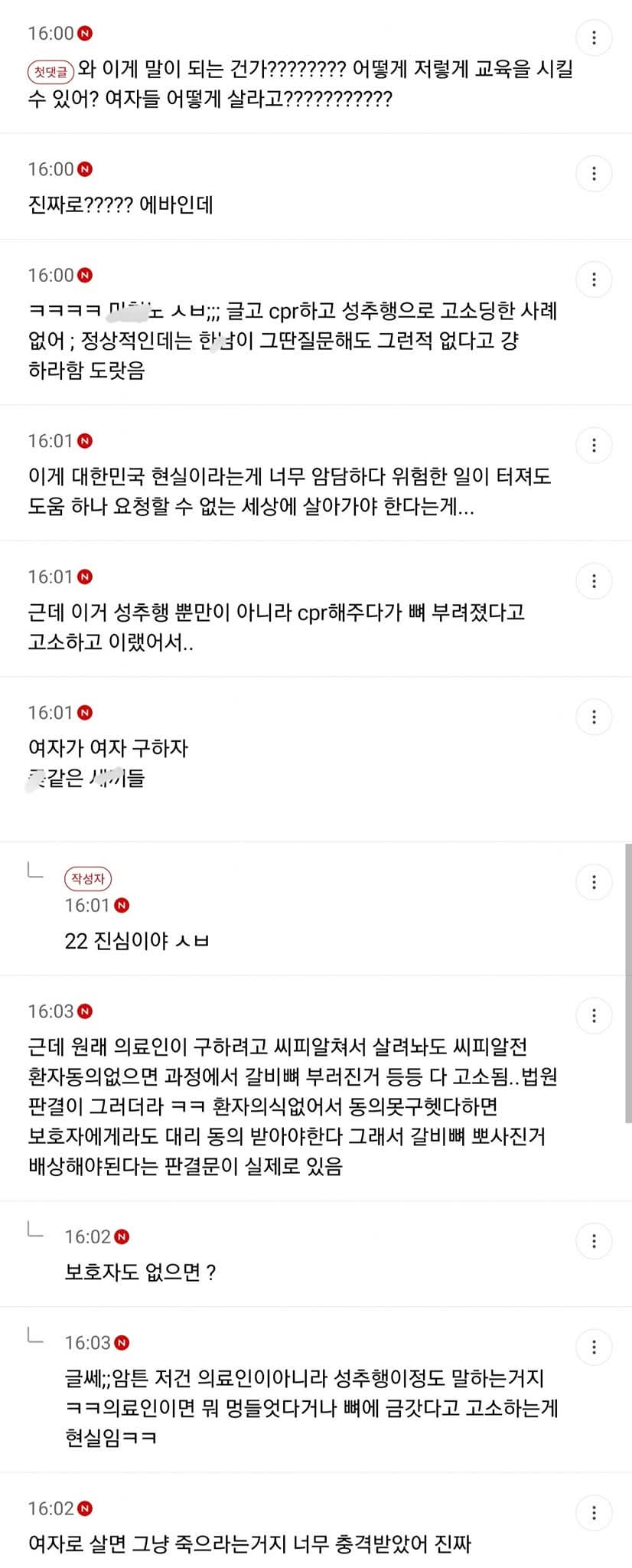Open the three-dot menu on the reply '보호자도 없으면 ?'
Screen dimensions: 632x1568
594,1241
